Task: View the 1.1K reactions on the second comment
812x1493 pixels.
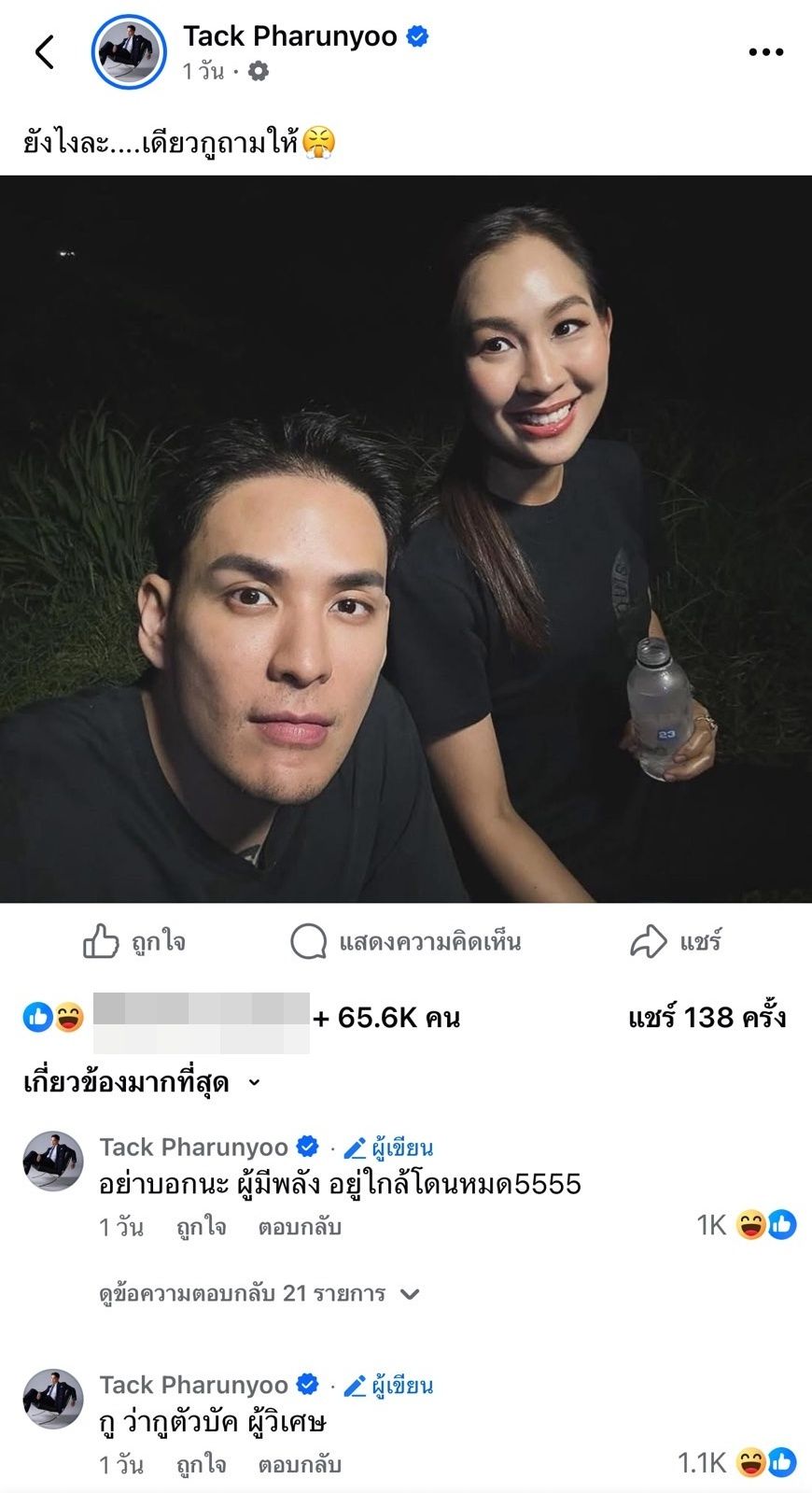Action: (737, 1462)
